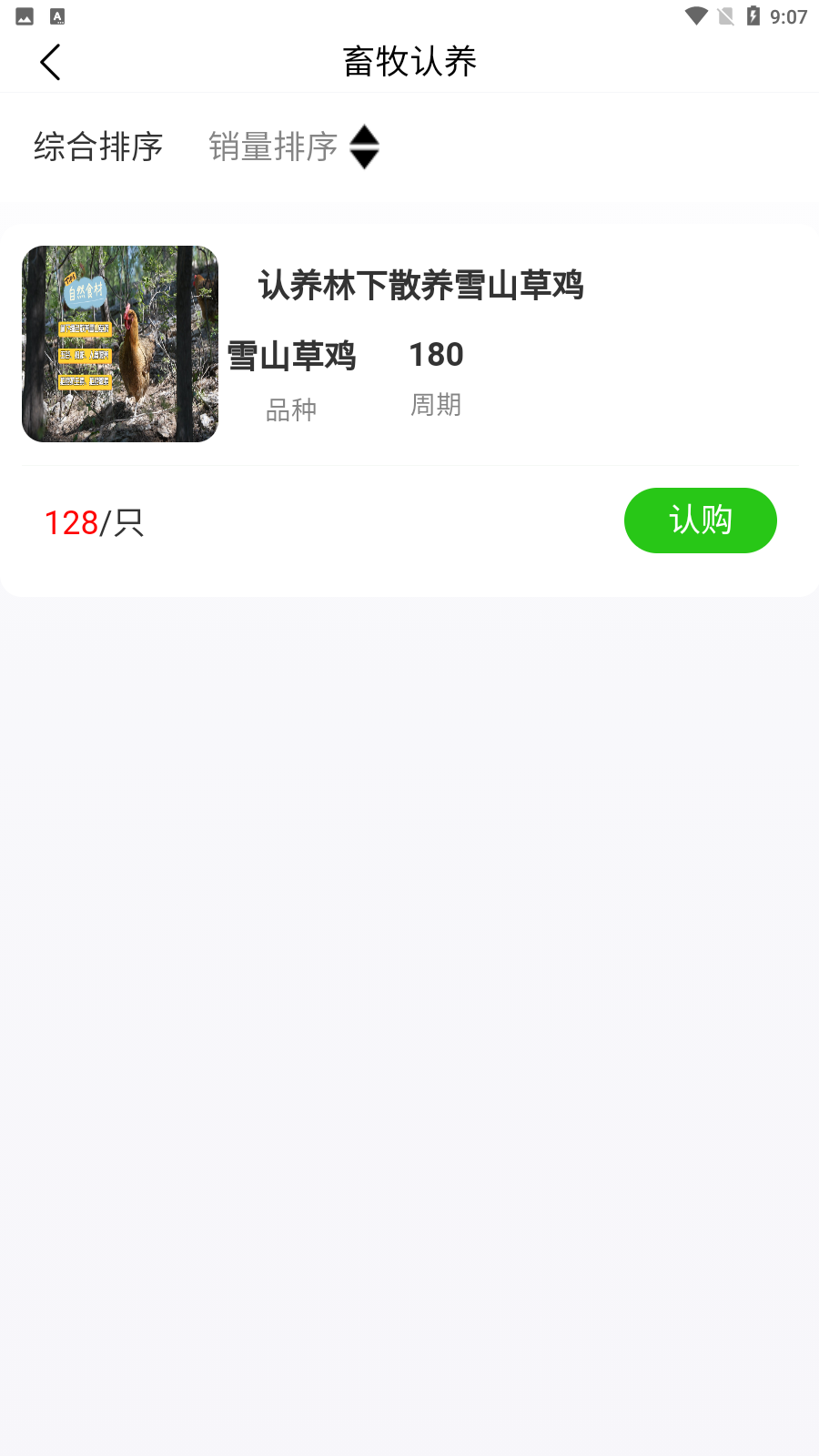Tap the price text 128/只

95,523
